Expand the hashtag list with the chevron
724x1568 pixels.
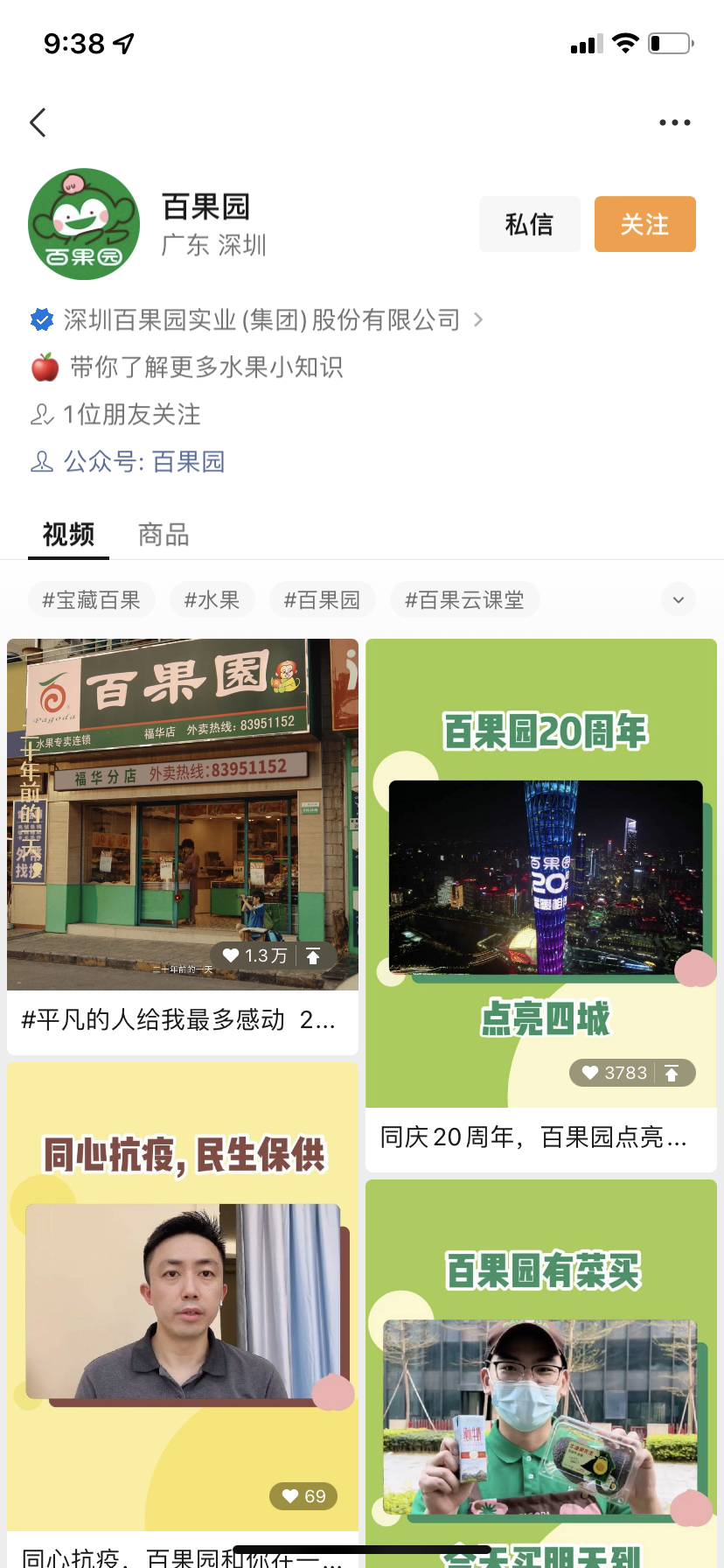678,599
